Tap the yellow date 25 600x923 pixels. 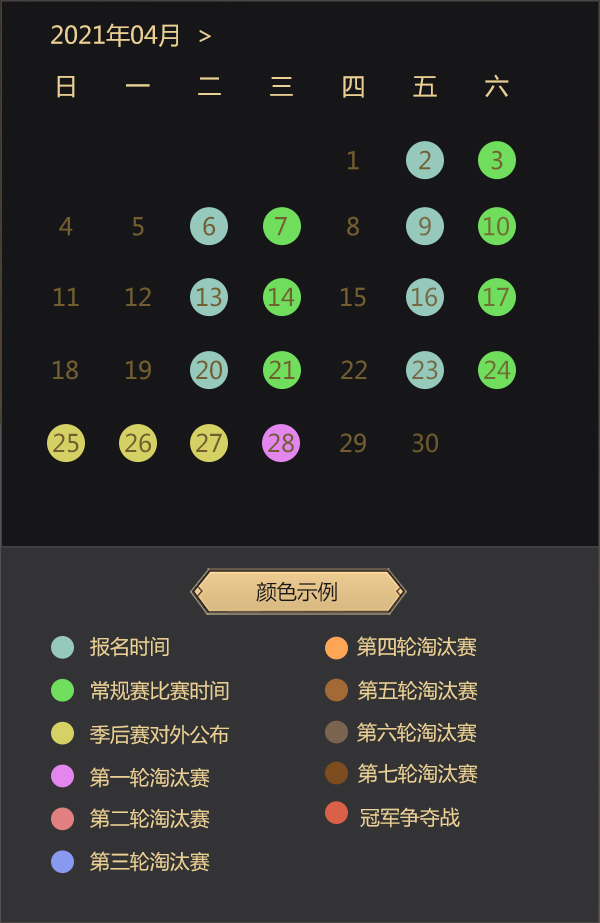66,443
